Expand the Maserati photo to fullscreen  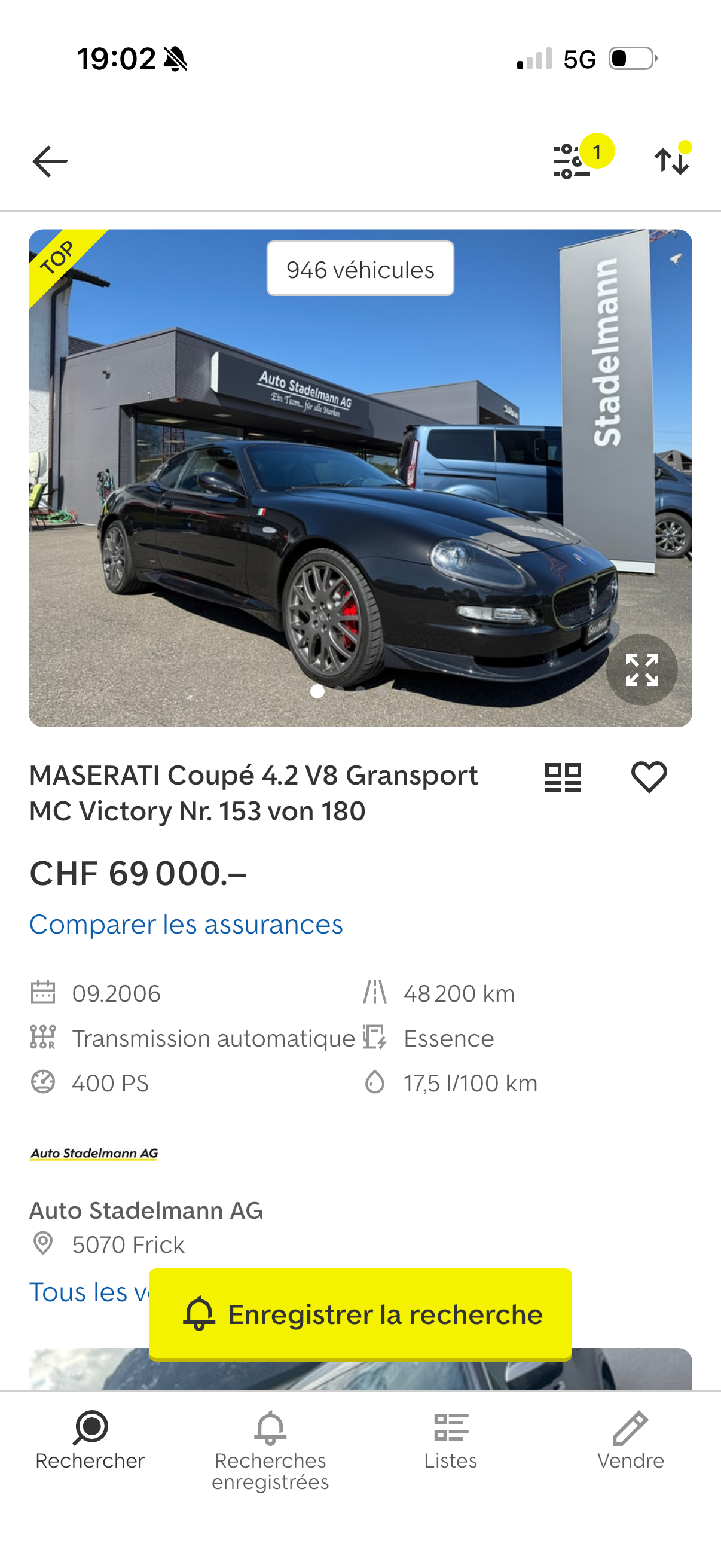[x=641, y=670]
